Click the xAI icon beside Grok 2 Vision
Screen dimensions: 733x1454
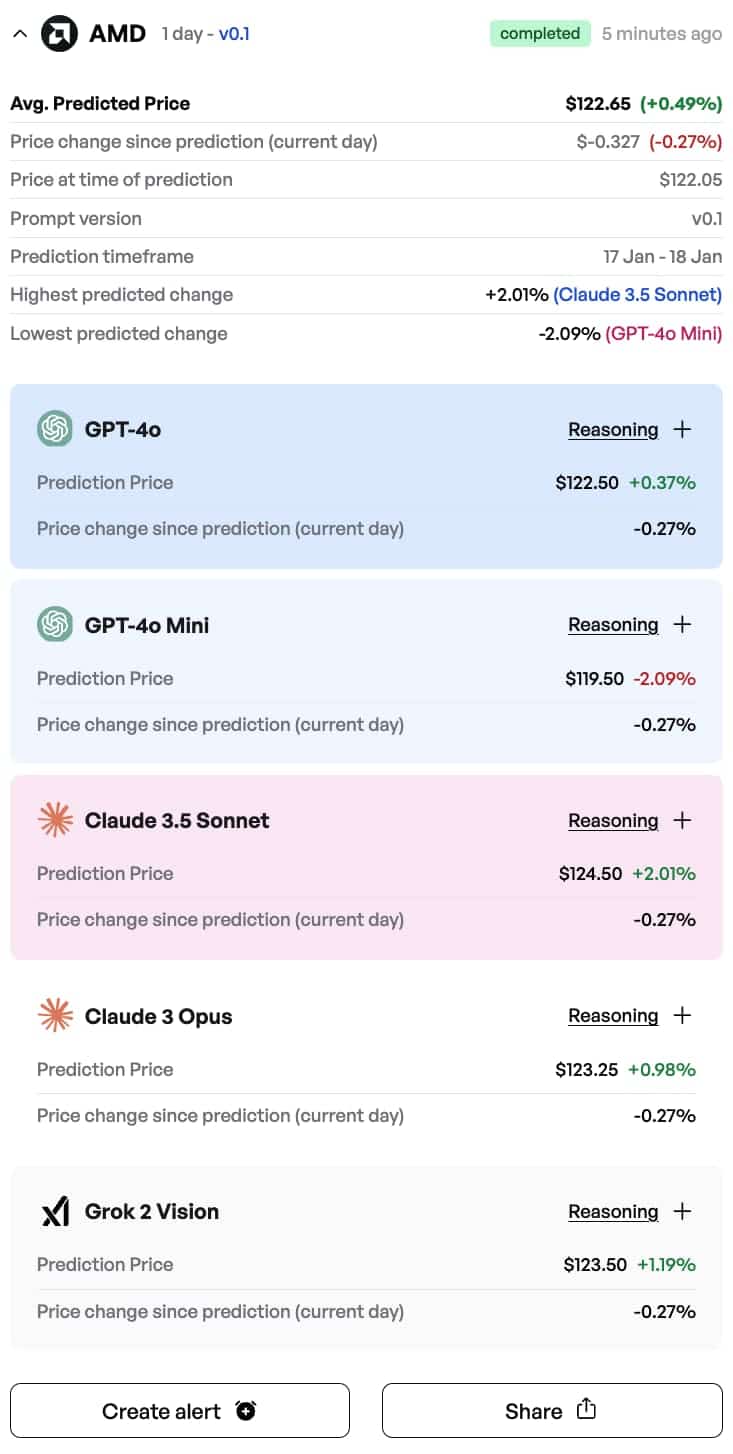55,1211
